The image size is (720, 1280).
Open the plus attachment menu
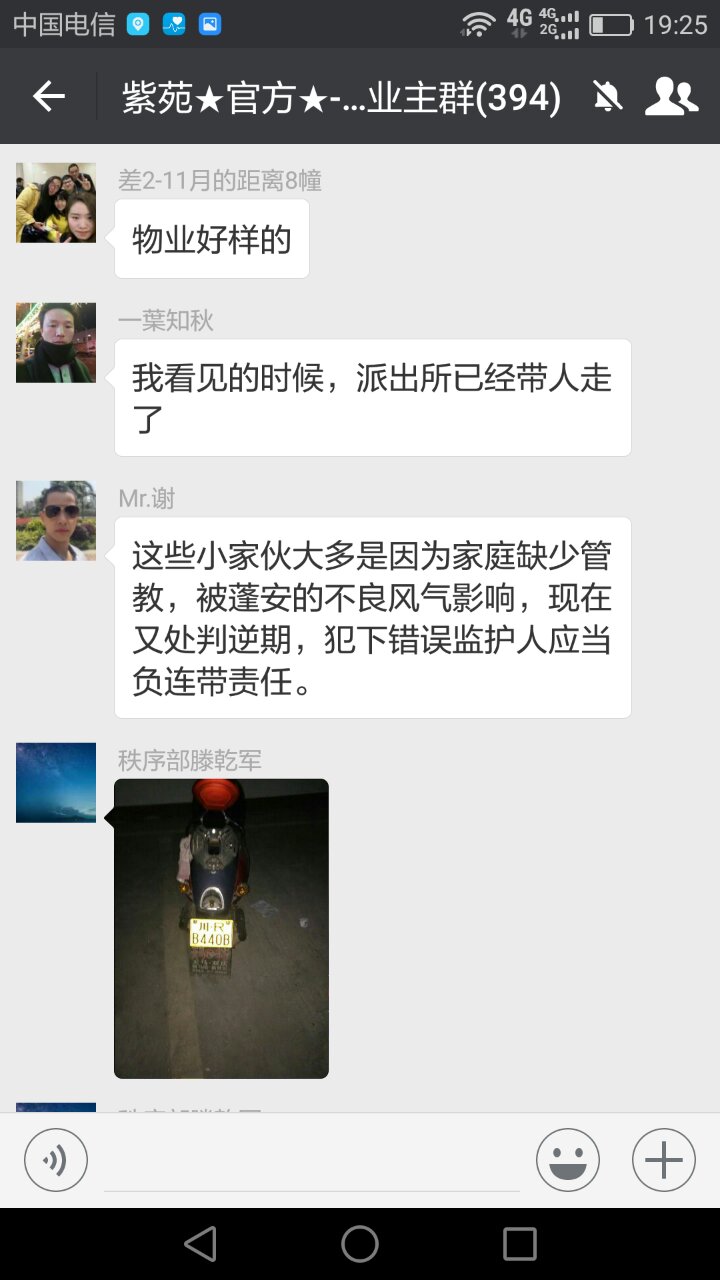pos(663,1160)
